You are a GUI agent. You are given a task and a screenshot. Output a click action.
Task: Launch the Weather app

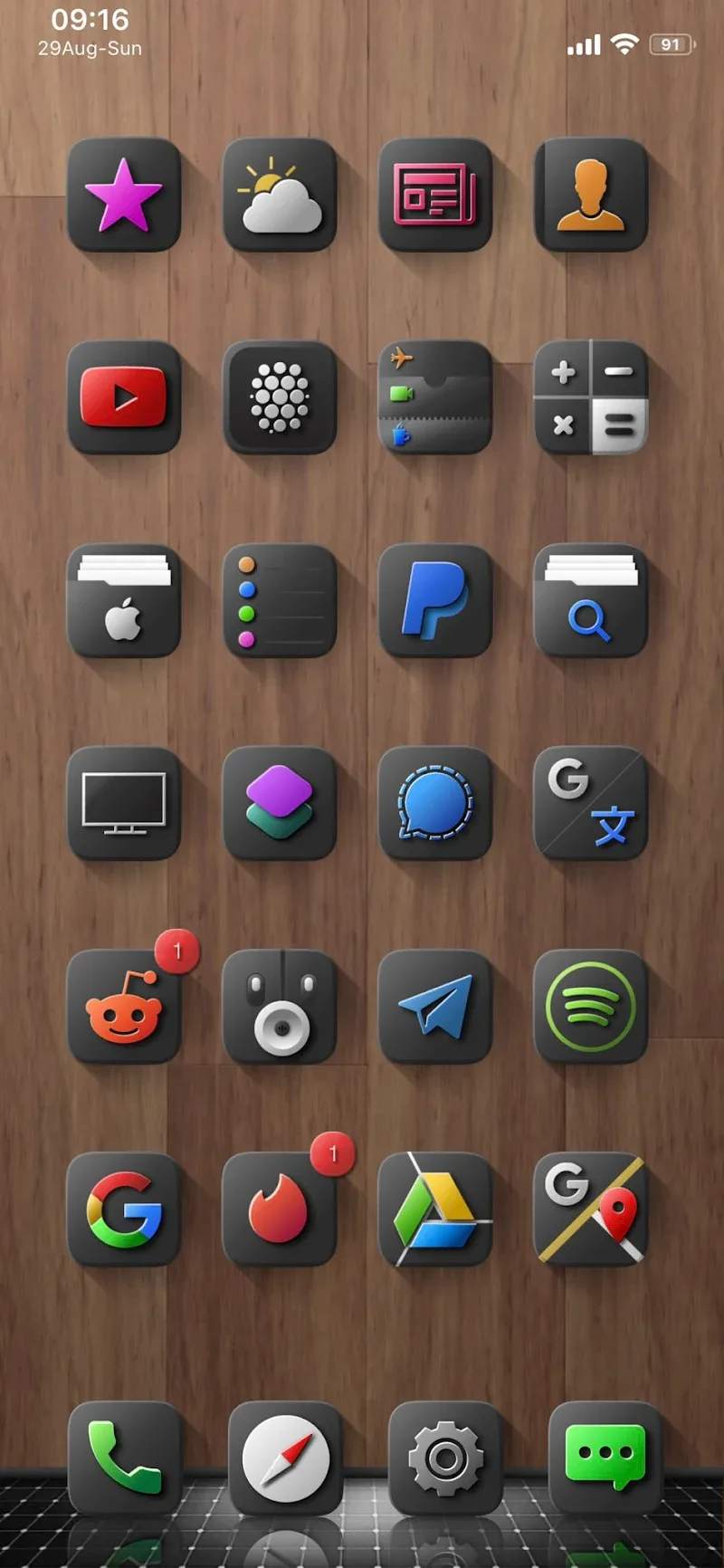[x=280, y=195]
